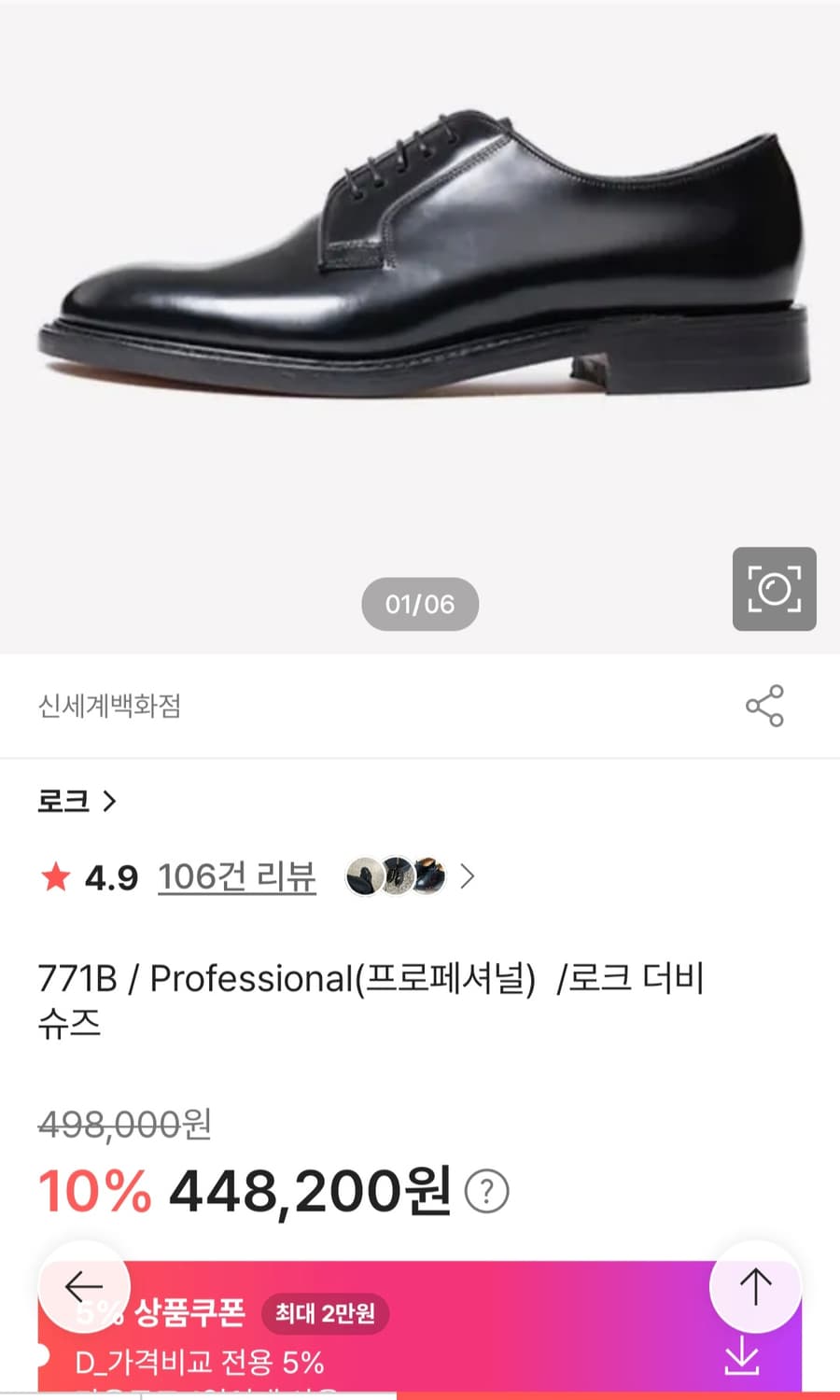Open the 106건 리뷰 review link

236,876
